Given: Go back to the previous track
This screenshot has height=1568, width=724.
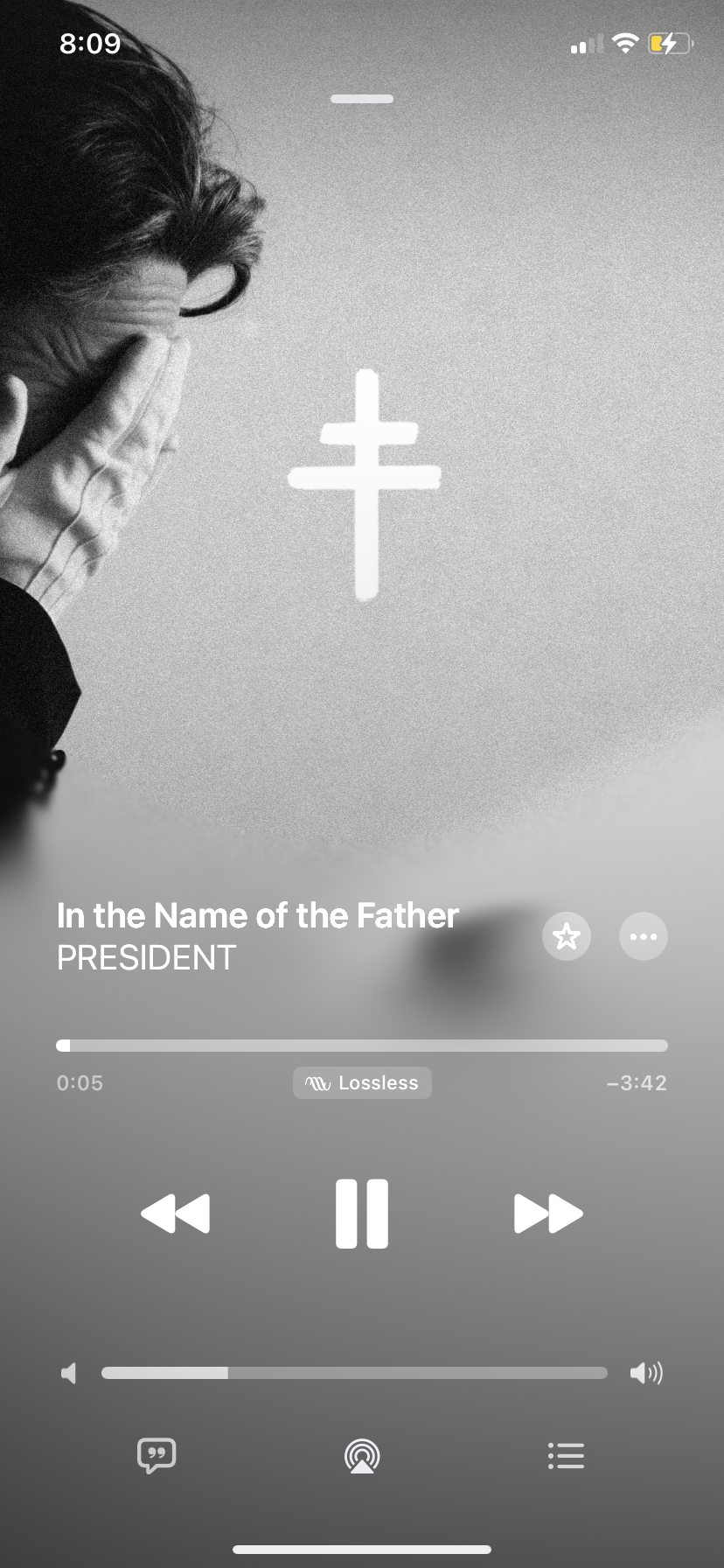Looking at the screenshot, I should pyautogui.click(x=176, y=1213).
